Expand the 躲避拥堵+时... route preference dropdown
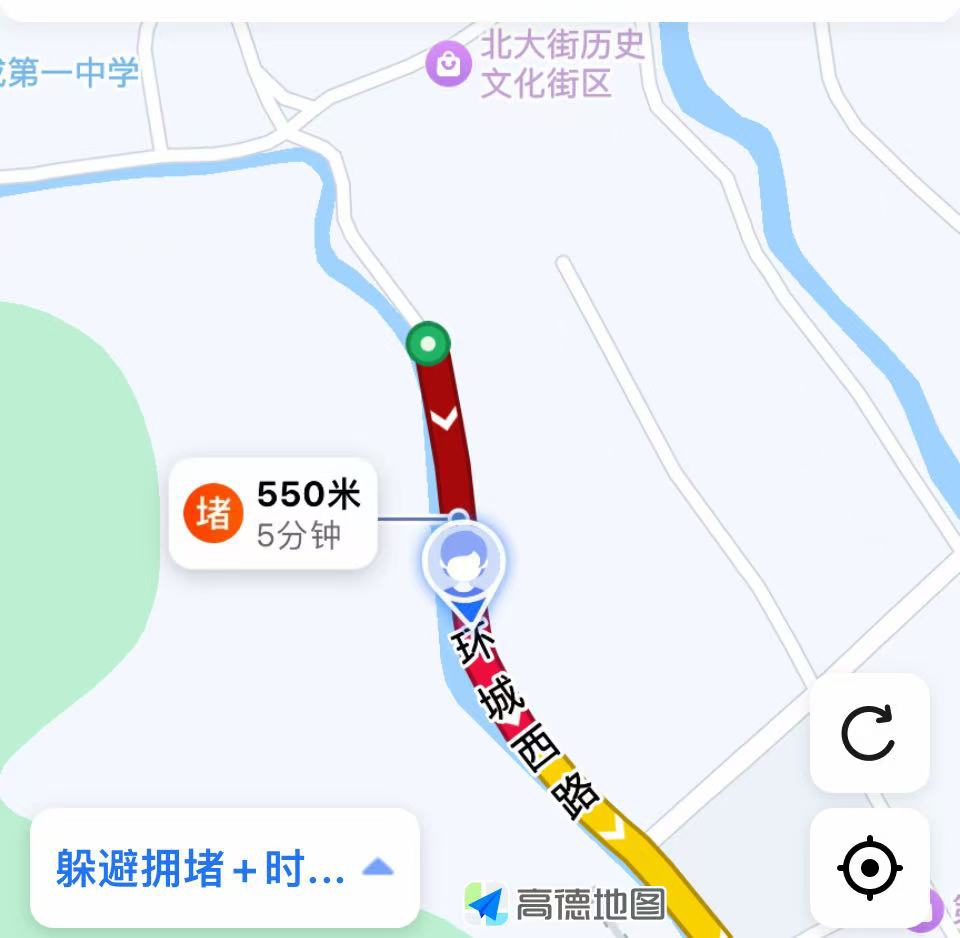The width and height of the screenshot is (960, 938). tap(224, 868)
